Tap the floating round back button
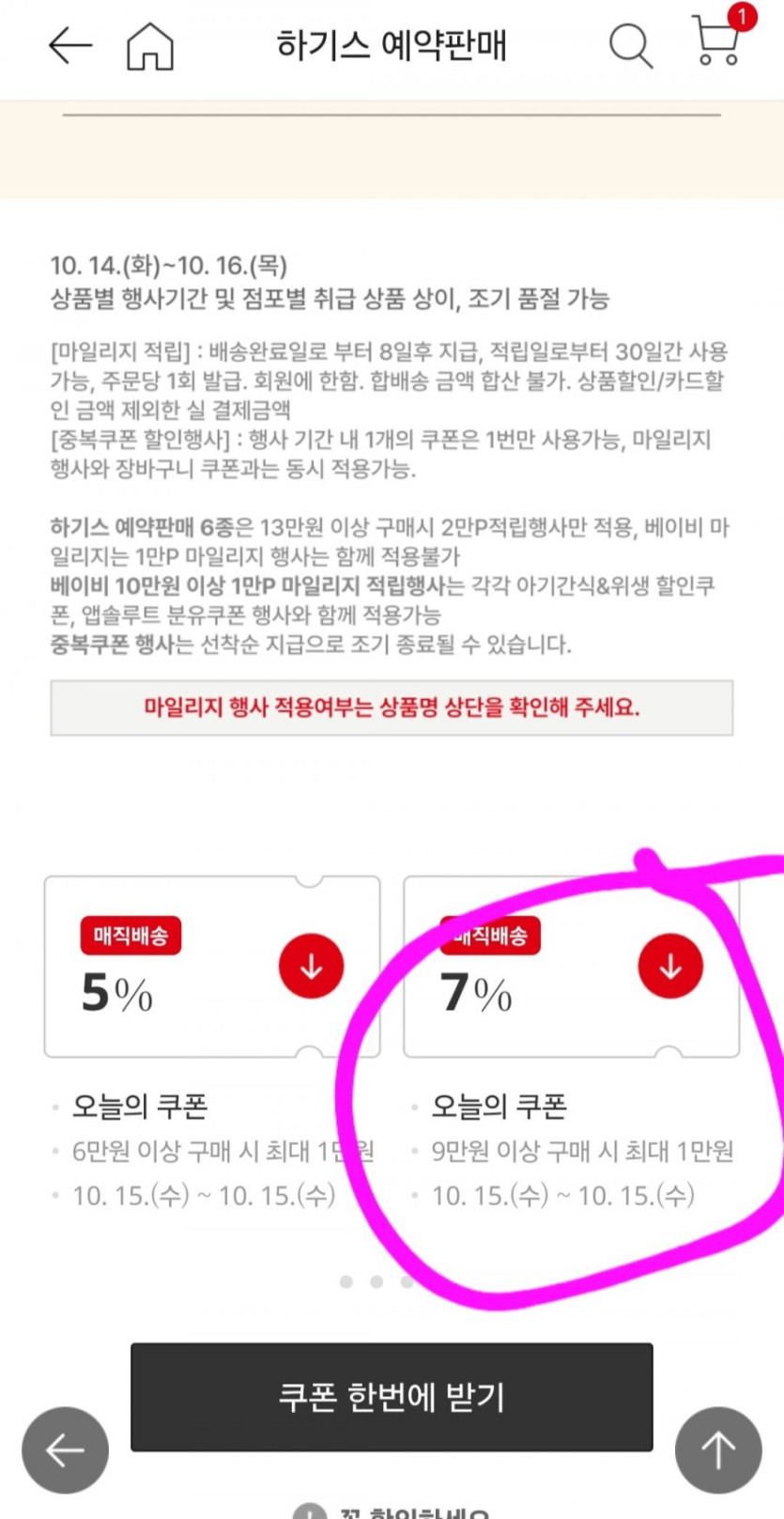Viewport: 784px width, 1519px height. pyautogui.click(x=65, y=1450)
